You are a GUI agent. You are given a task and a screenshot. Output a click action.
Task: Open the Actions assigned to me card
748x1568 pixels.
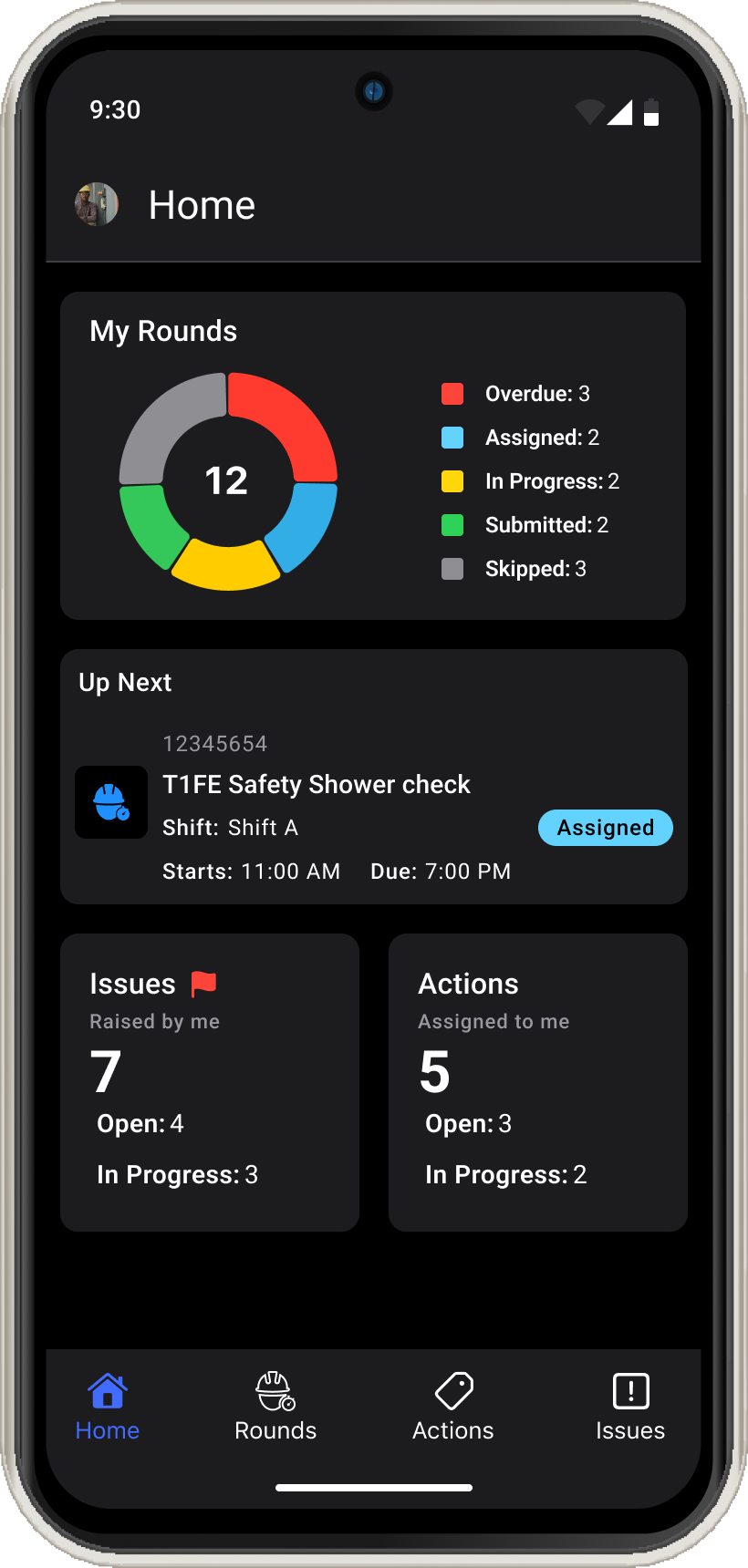pos(537,1082)
